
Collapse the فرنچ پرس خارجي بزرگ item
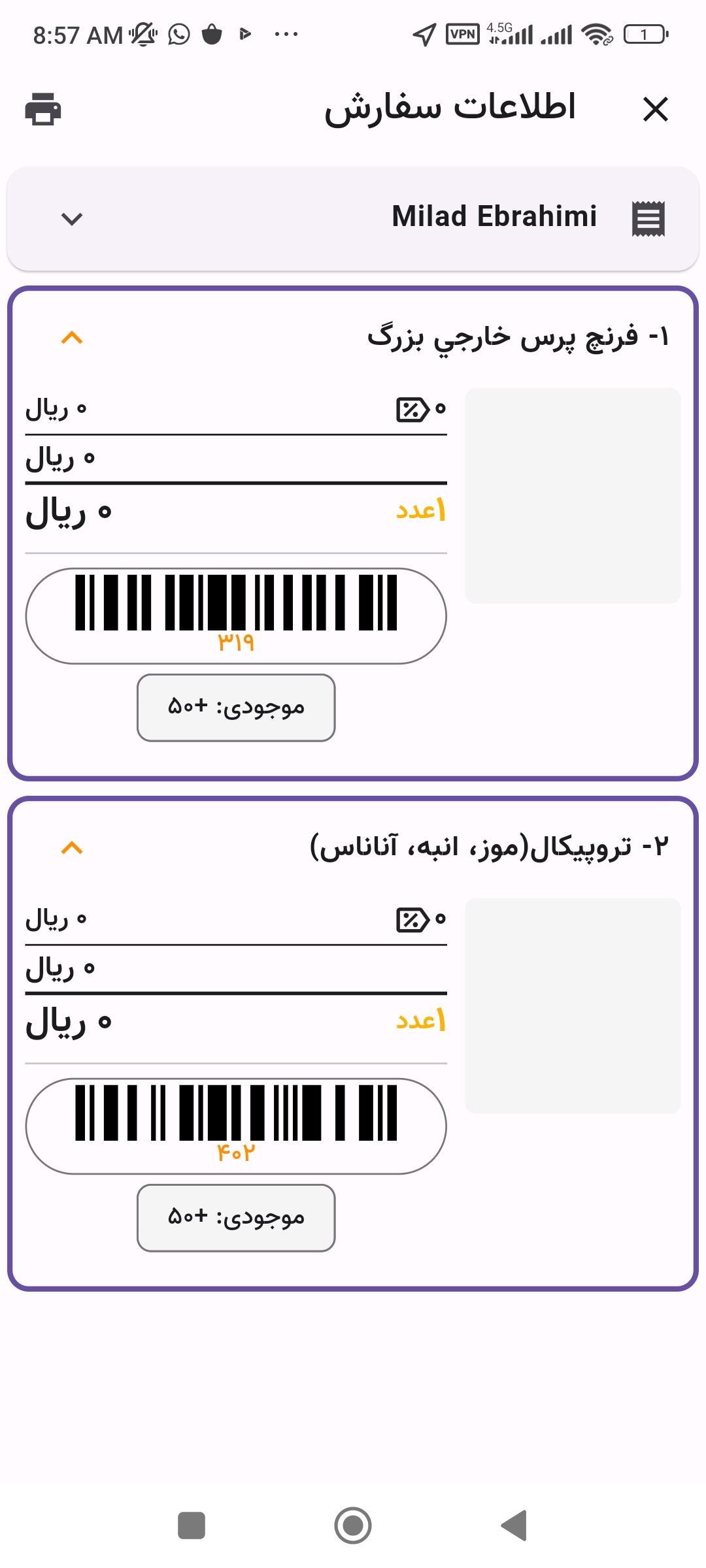coord(72,338)
